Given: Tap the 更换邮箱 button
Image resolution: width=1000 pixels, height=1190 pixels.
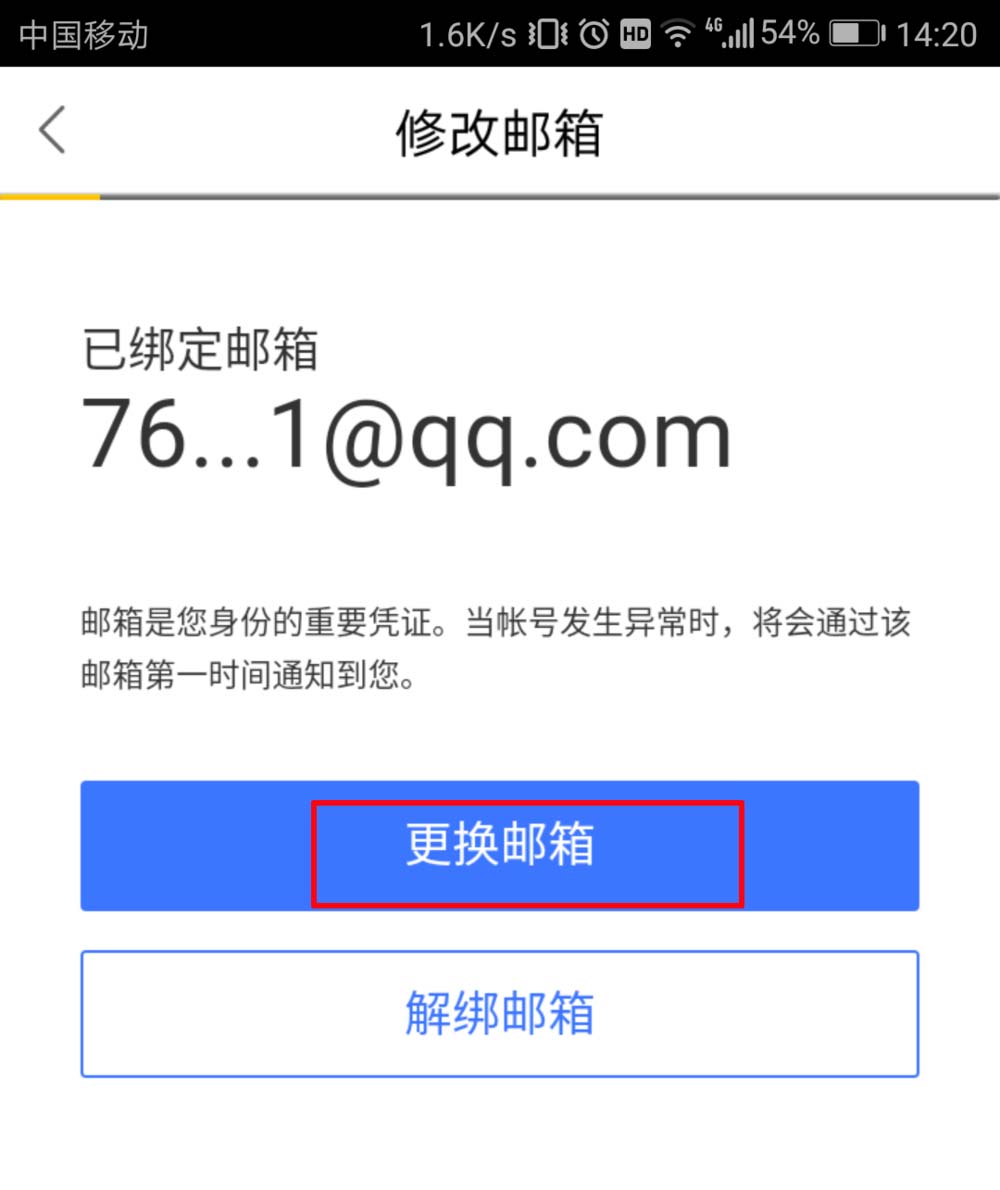Looking at the screenshot, I should click(499, 845).
